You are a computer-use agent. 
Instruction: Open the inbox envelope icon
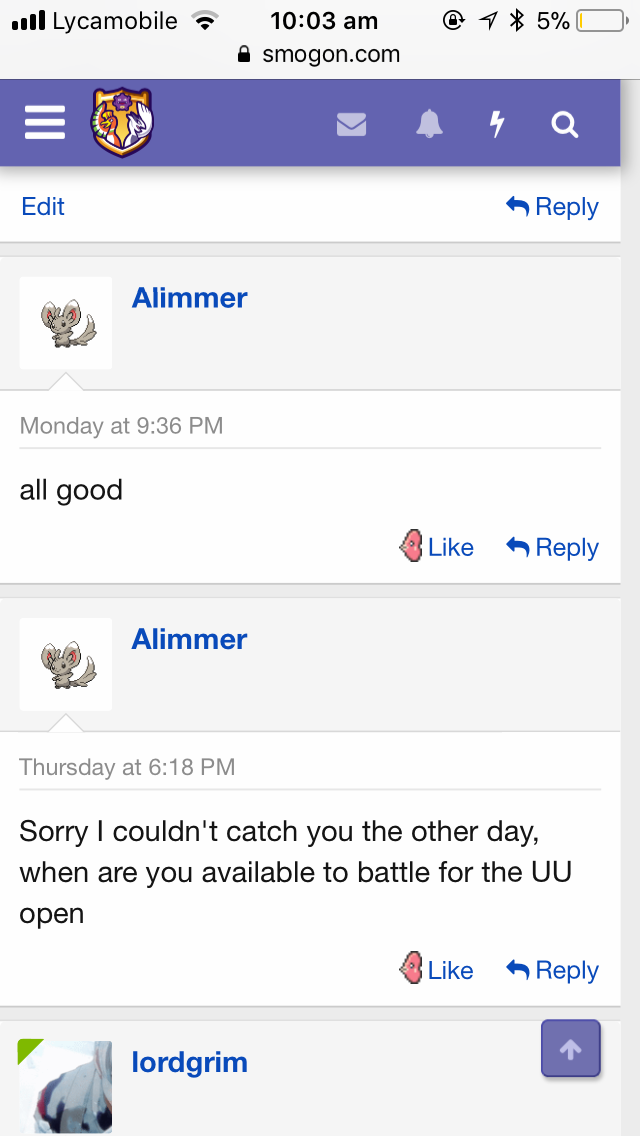coord(352,125)
